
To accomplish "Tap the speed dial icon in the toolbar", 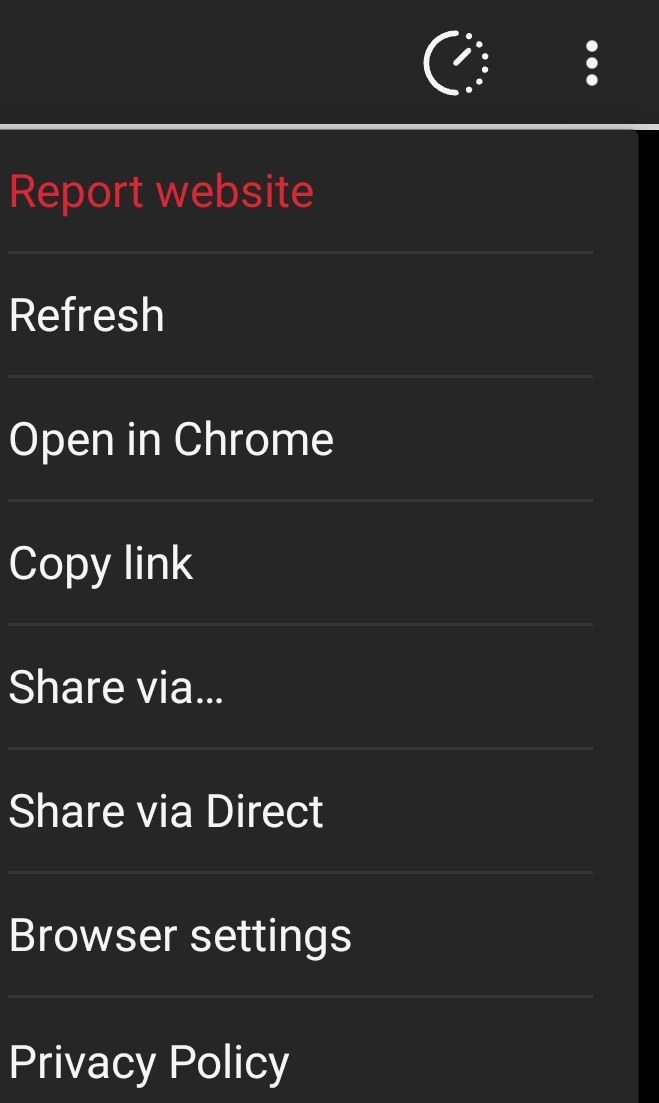I will (x=457, y=64).
